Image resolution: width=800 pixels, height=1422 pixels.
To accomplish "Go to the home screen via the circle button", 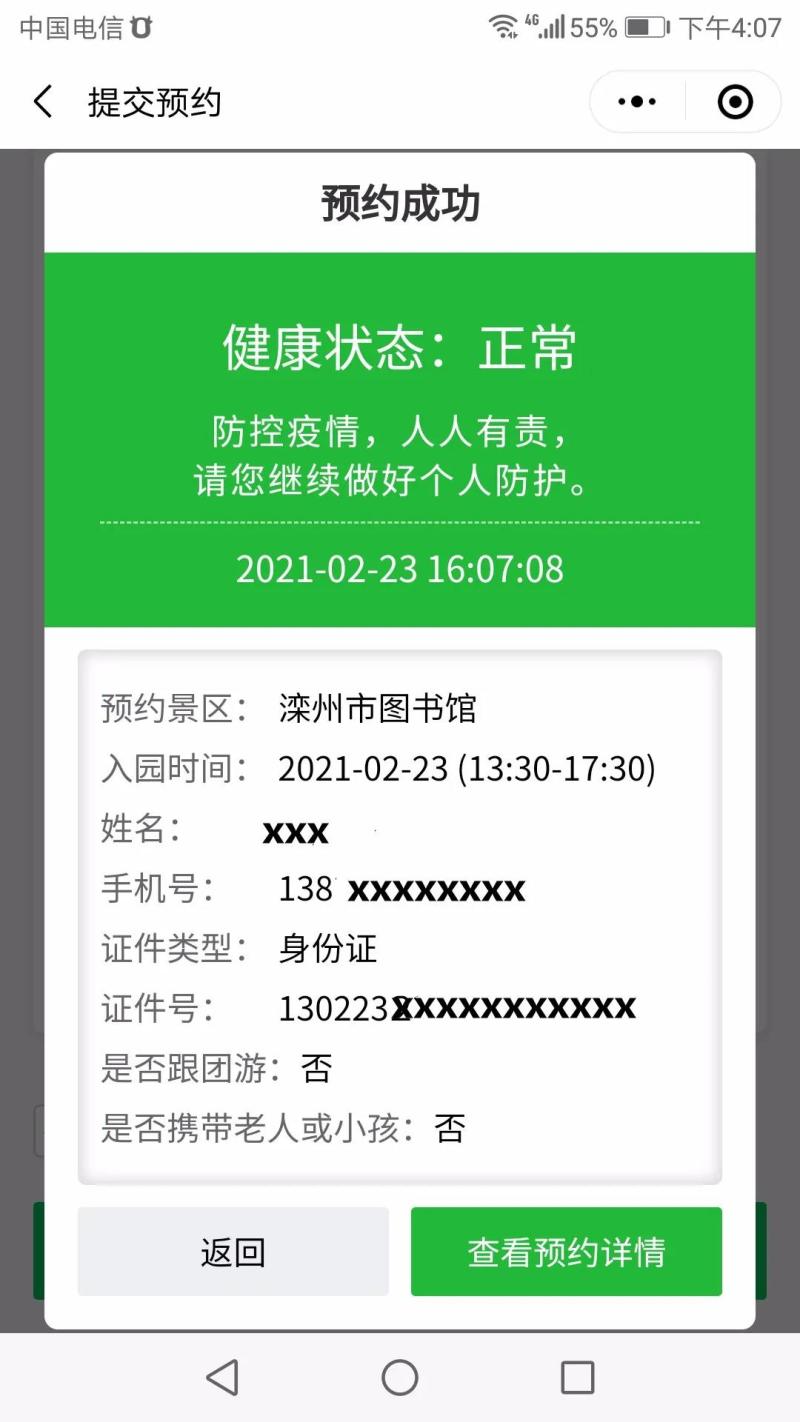I will pos(400,1377).
